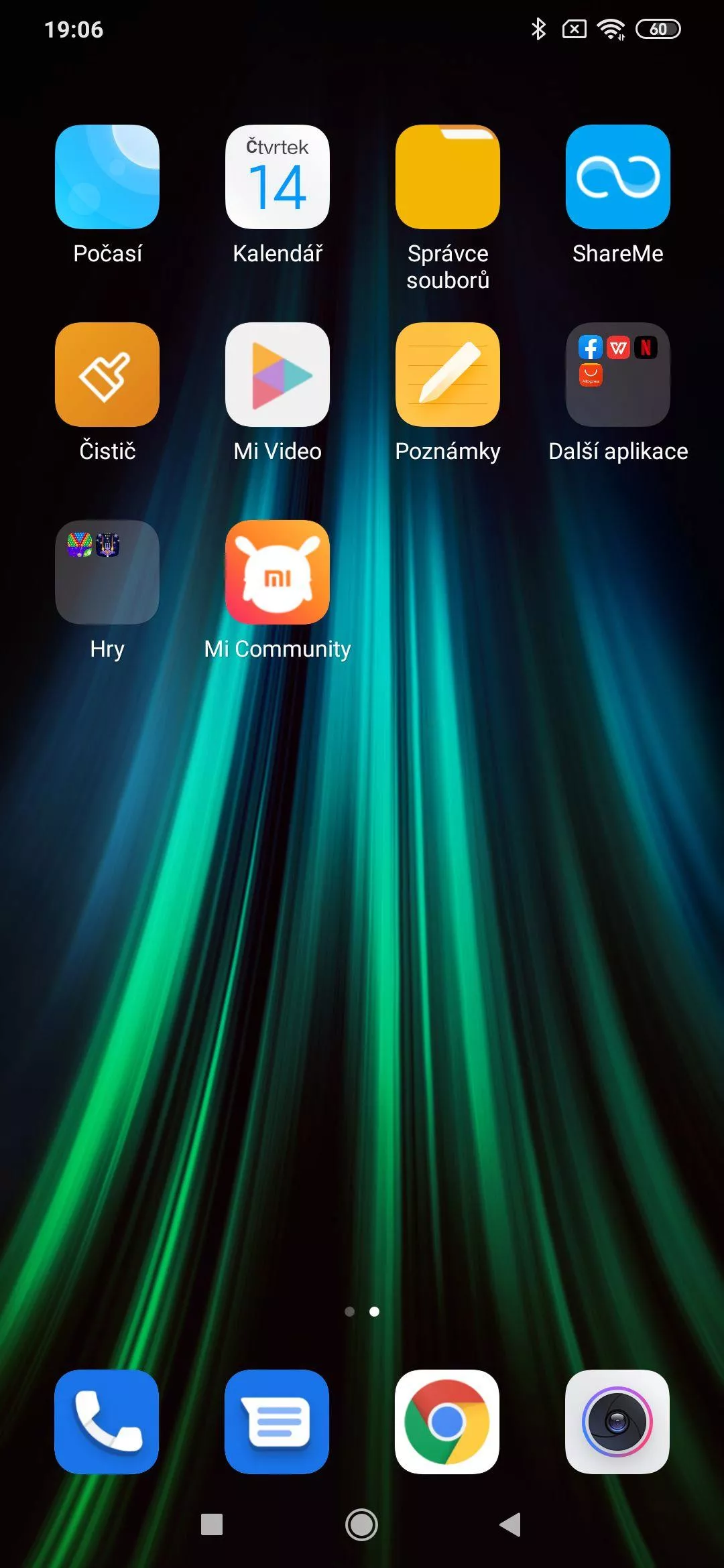724x1568 pixels.
Task: Open the Phone dialer in the dock
Action: point(107,1421)
